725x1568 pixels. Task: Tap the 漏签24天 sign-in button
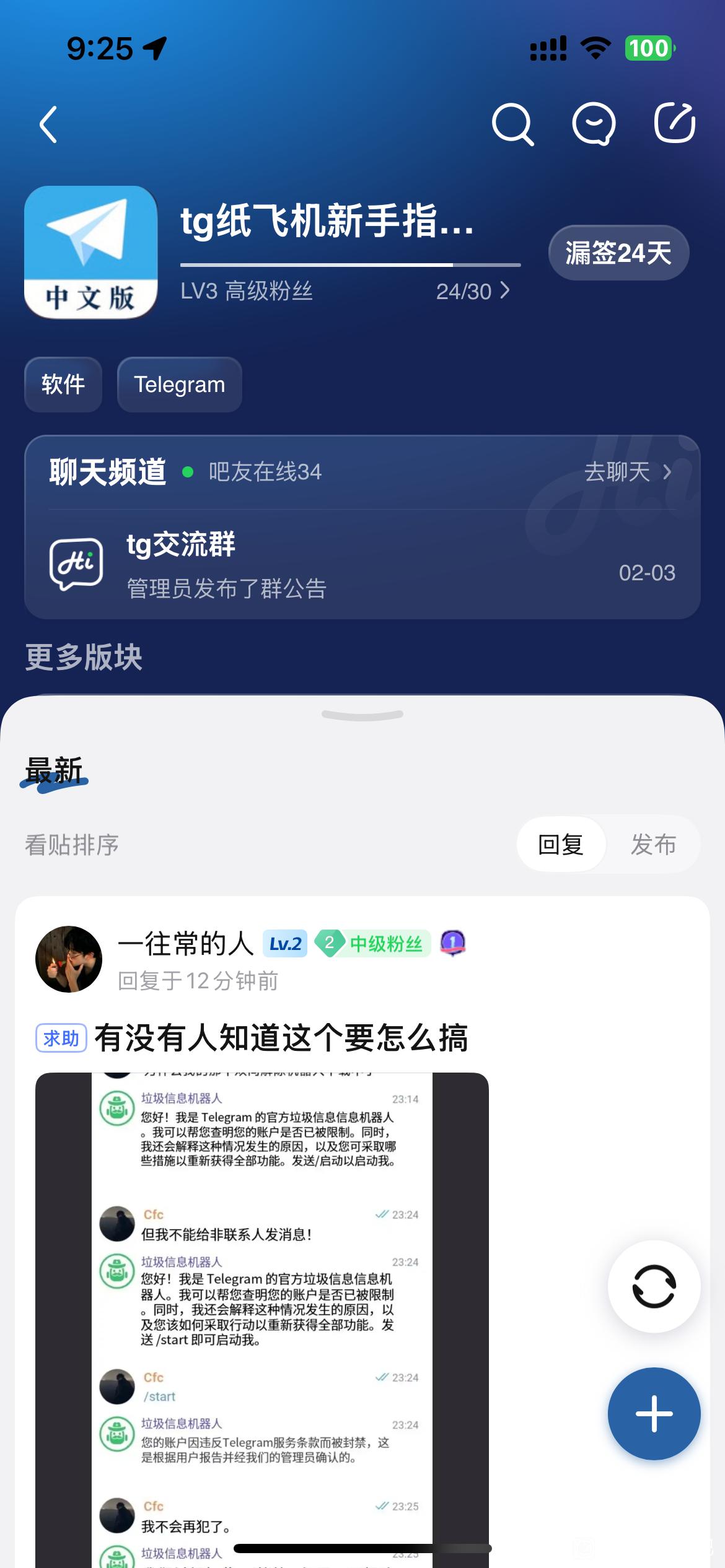point(618,253)
